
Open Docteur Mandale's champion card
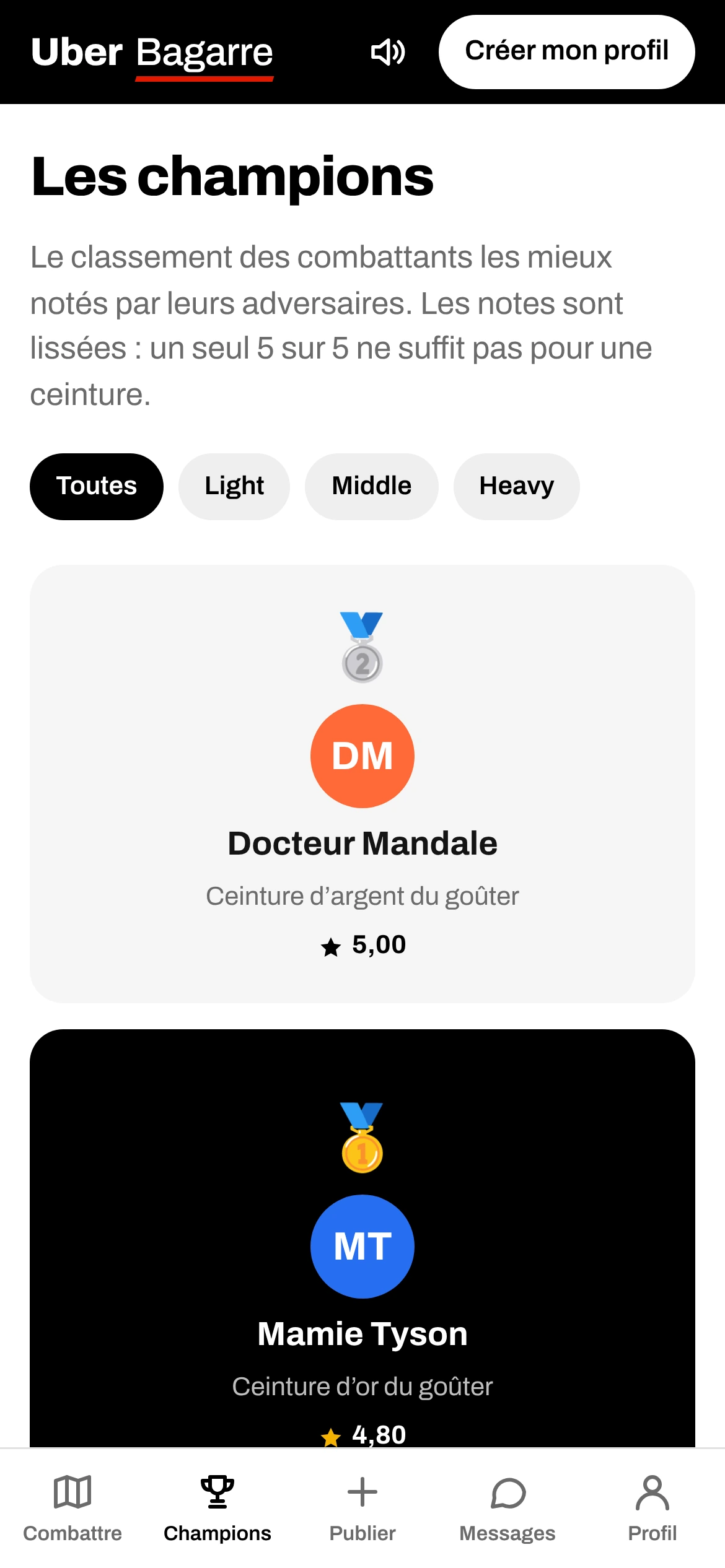pyautogui.click(x=362, y=784)
